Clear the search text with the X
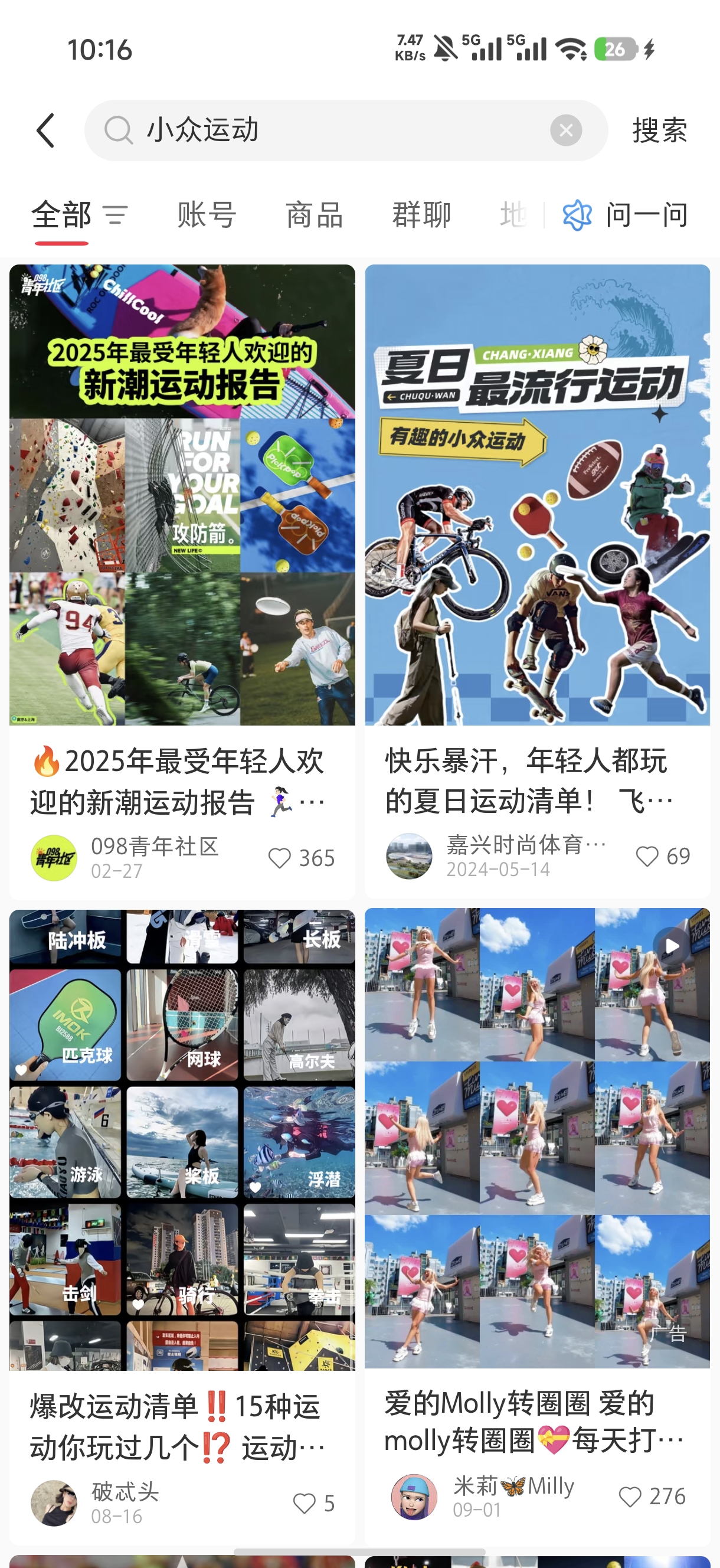The width and height of the screenshot is (720, 1568). pos(565,130)
